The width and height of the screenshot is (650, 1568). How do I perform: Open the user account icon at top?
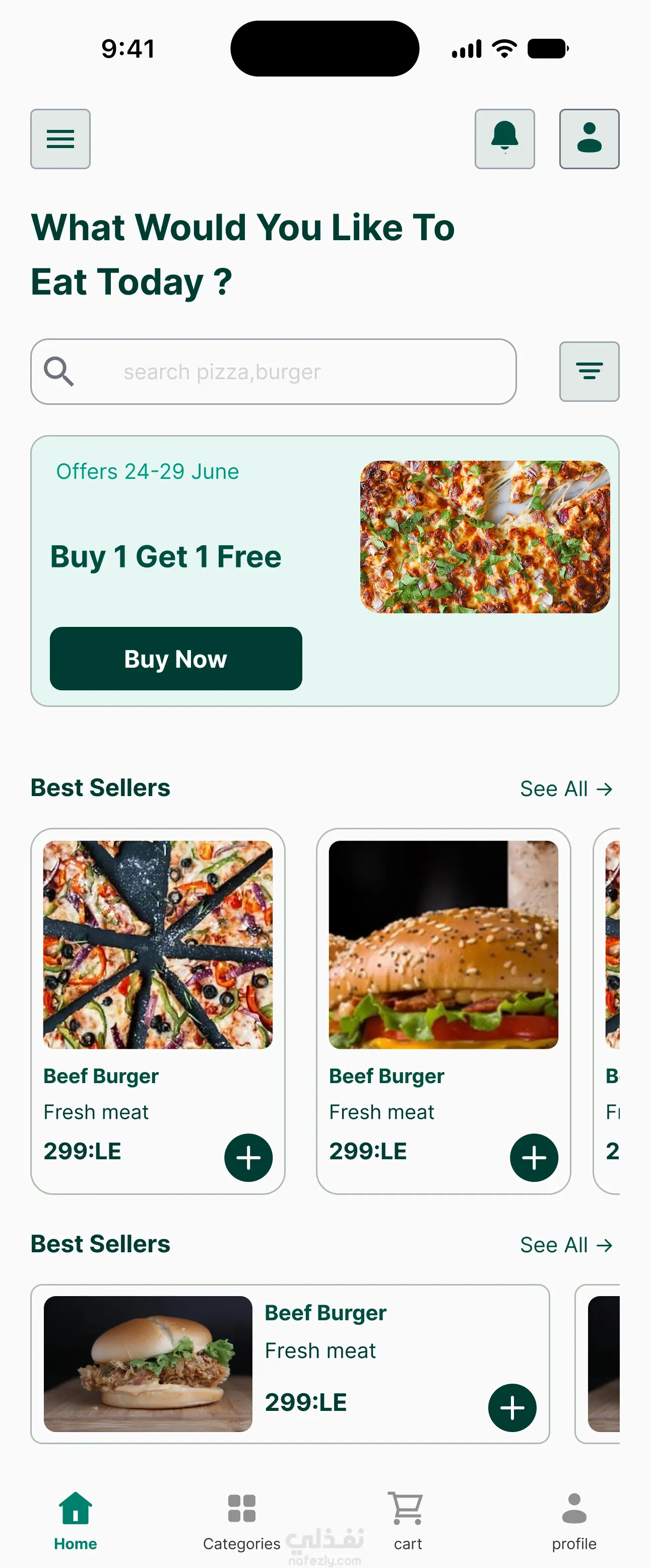coord(589,139)
